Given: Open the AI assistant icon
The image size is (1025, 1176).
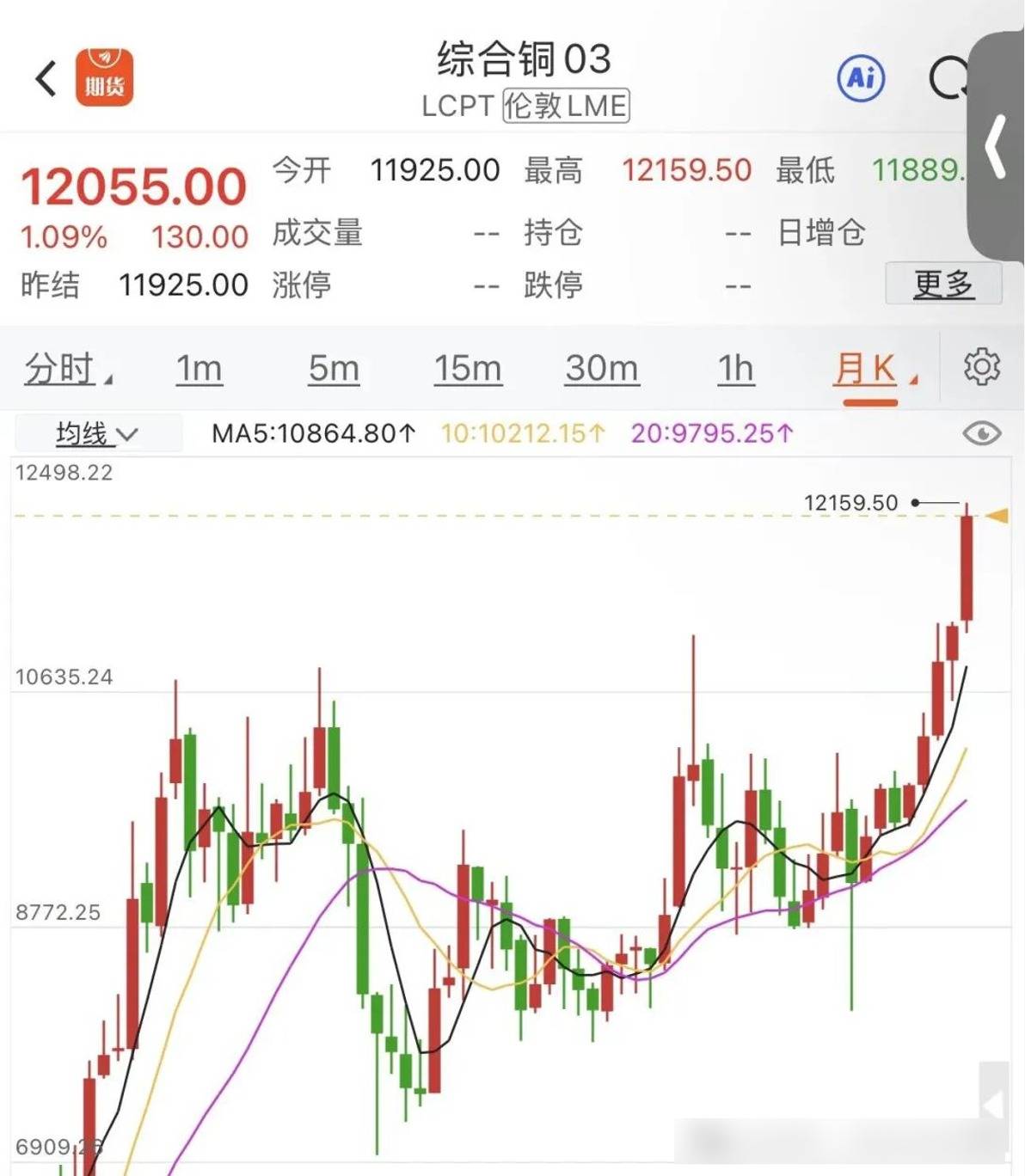Looking at the screenshot, I should [861, 78].
